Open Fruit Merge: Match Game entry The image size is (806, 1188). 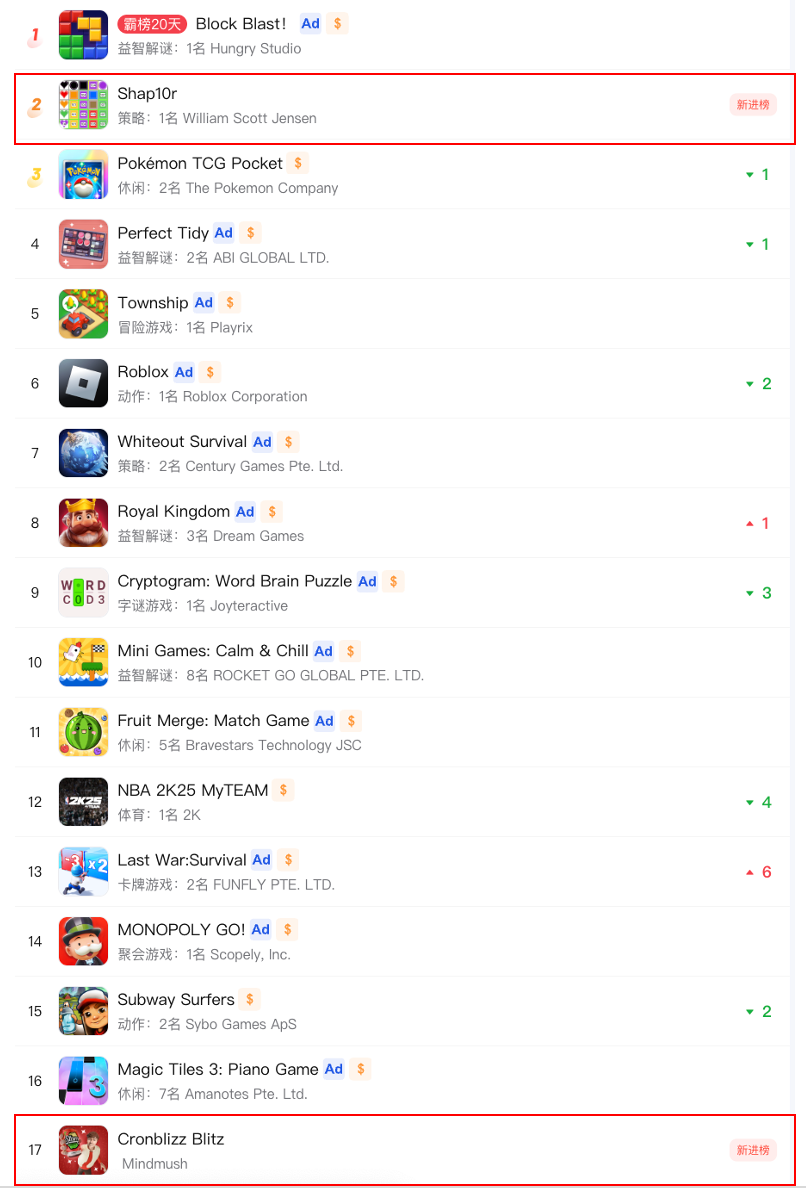click(213, 721)
